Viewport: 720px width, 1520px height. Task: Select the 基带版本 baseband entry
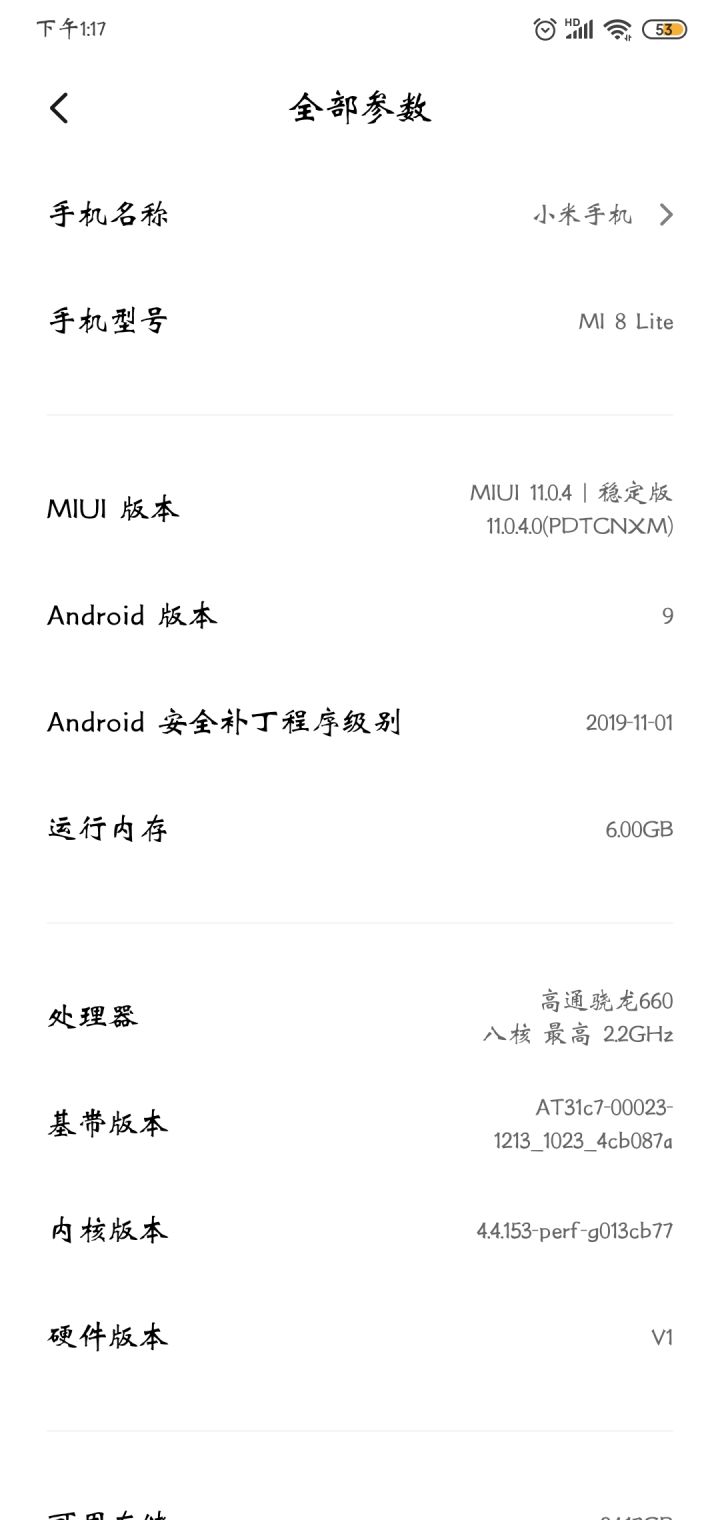(x=360, y=1122)
